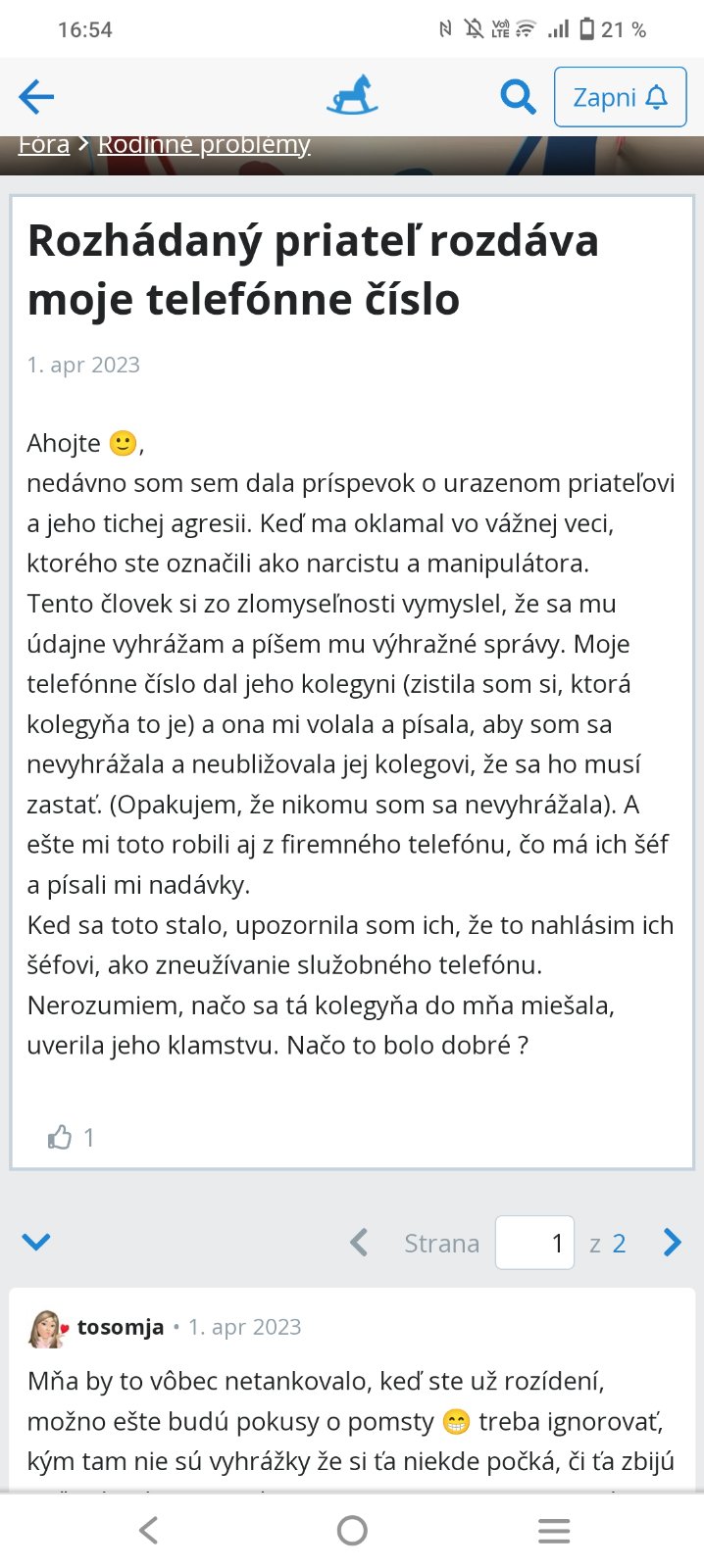Focus the page number field
This screenshot has height=1568, width=704.
point(534,1243)
